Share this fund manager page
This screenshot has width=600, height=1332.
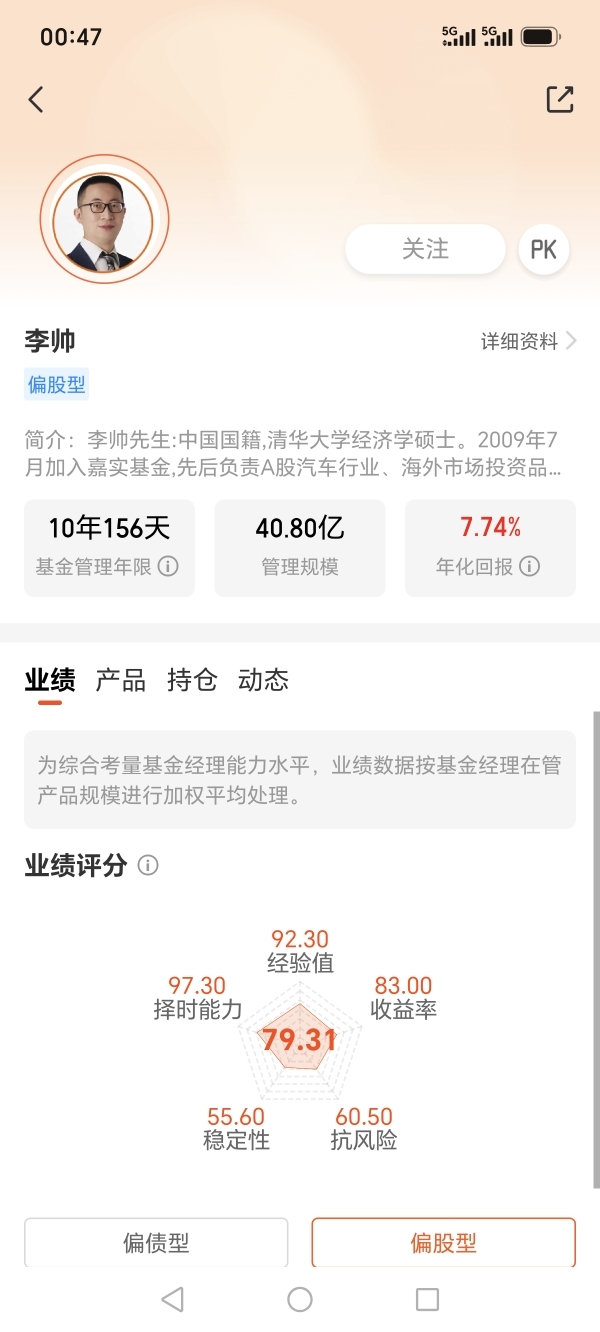560,99
